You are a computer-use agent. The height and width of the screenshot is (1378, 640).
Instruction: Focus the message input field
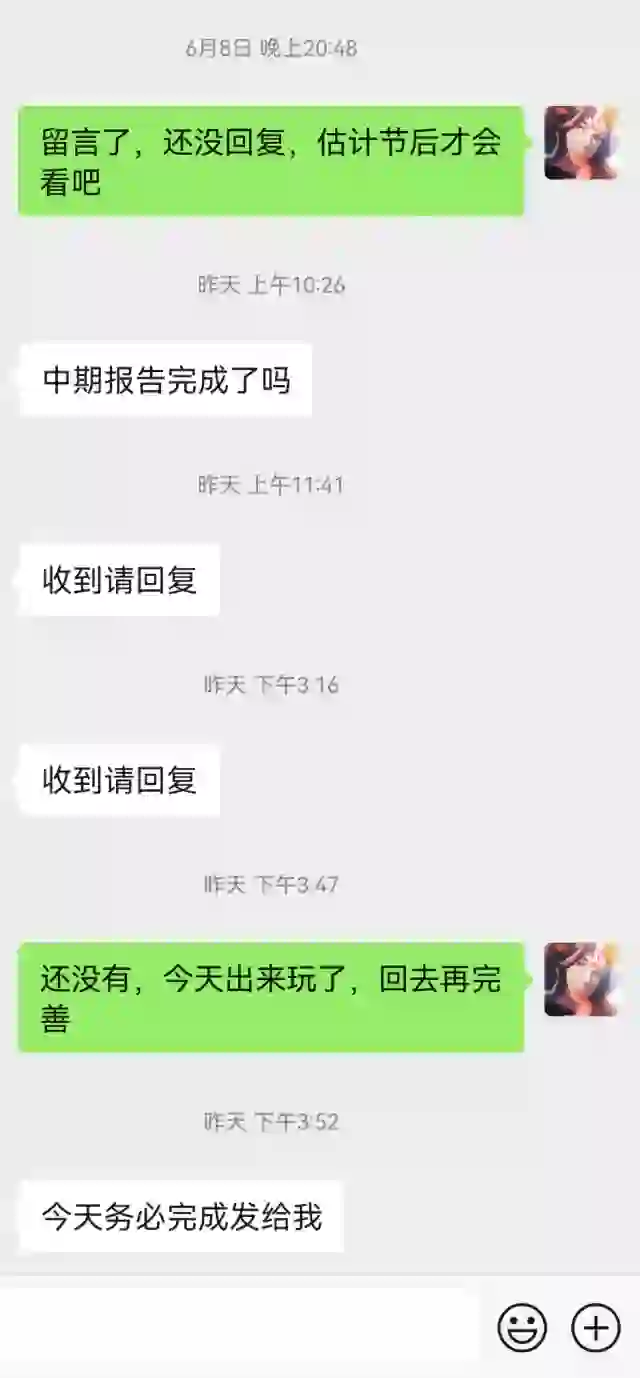240,1327
